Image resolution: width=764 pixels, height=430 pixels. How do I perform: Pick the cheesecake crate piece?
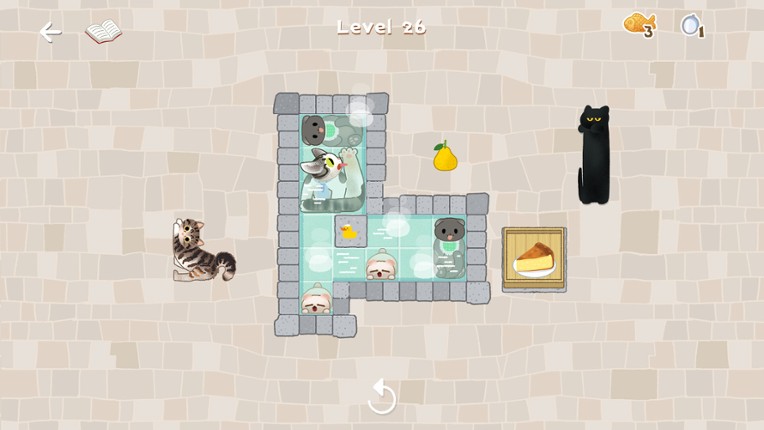pos(534,259)
